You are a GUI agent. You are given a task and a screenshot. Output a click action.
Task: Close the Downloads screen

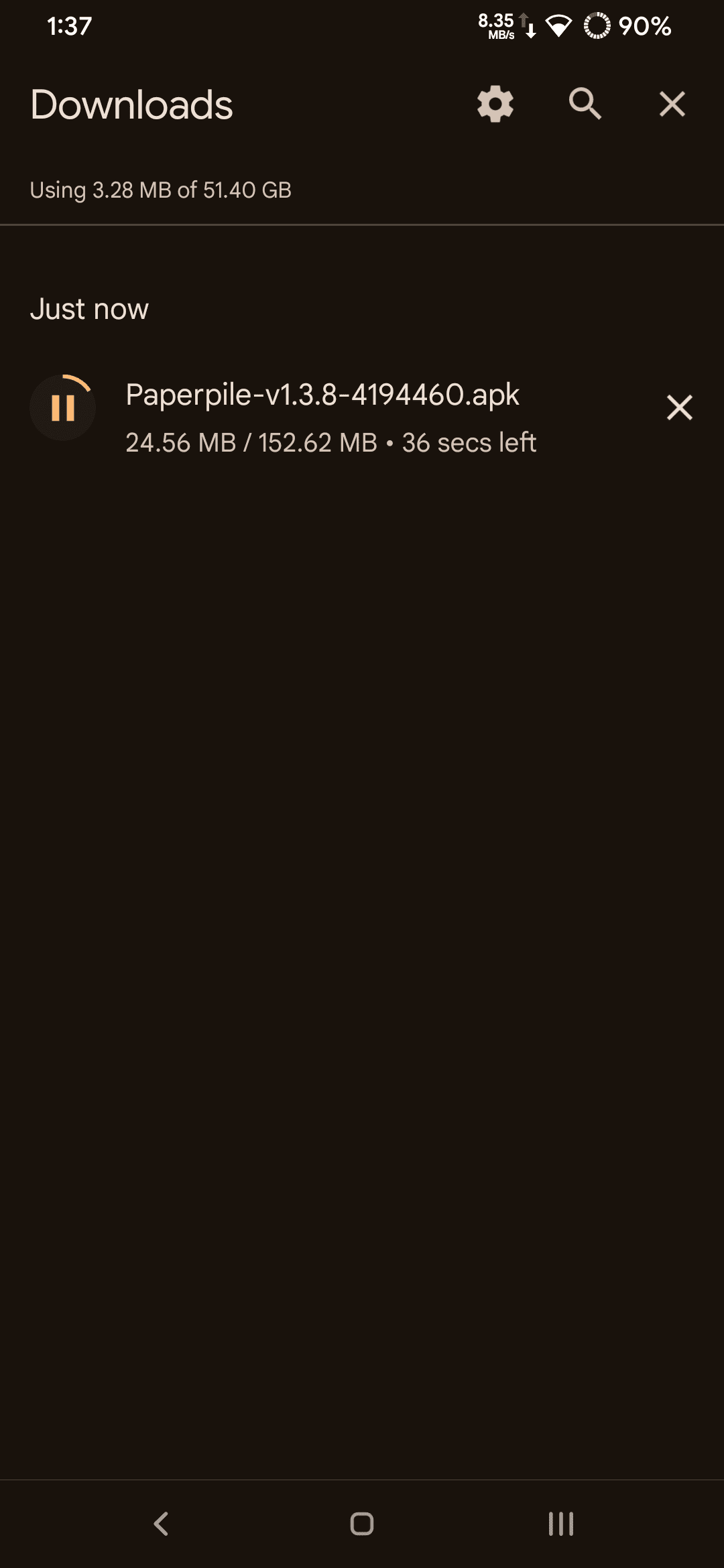tap(672, 105)
